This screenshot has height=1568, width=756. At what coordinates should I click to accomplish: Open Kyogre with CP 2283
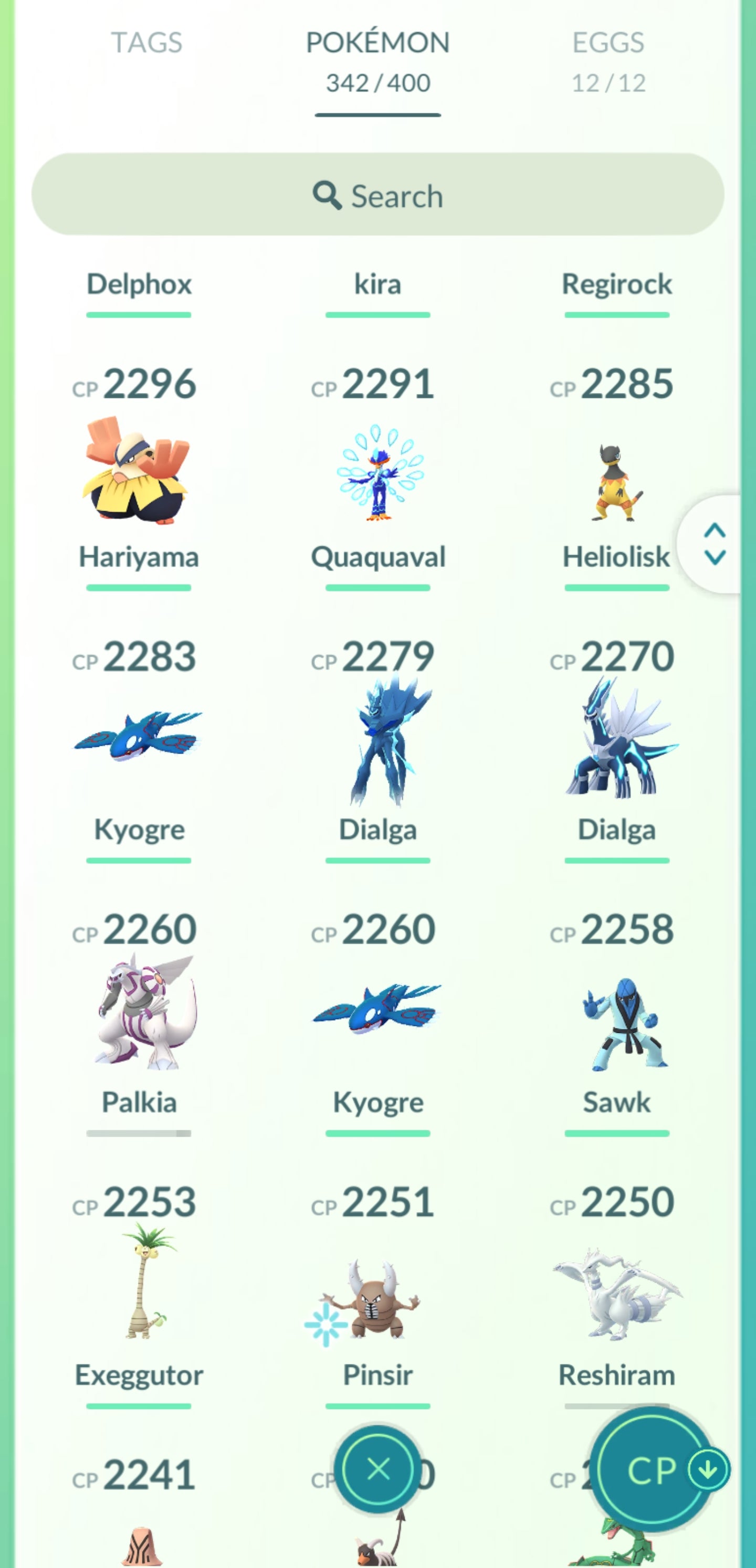click(138, 739)
